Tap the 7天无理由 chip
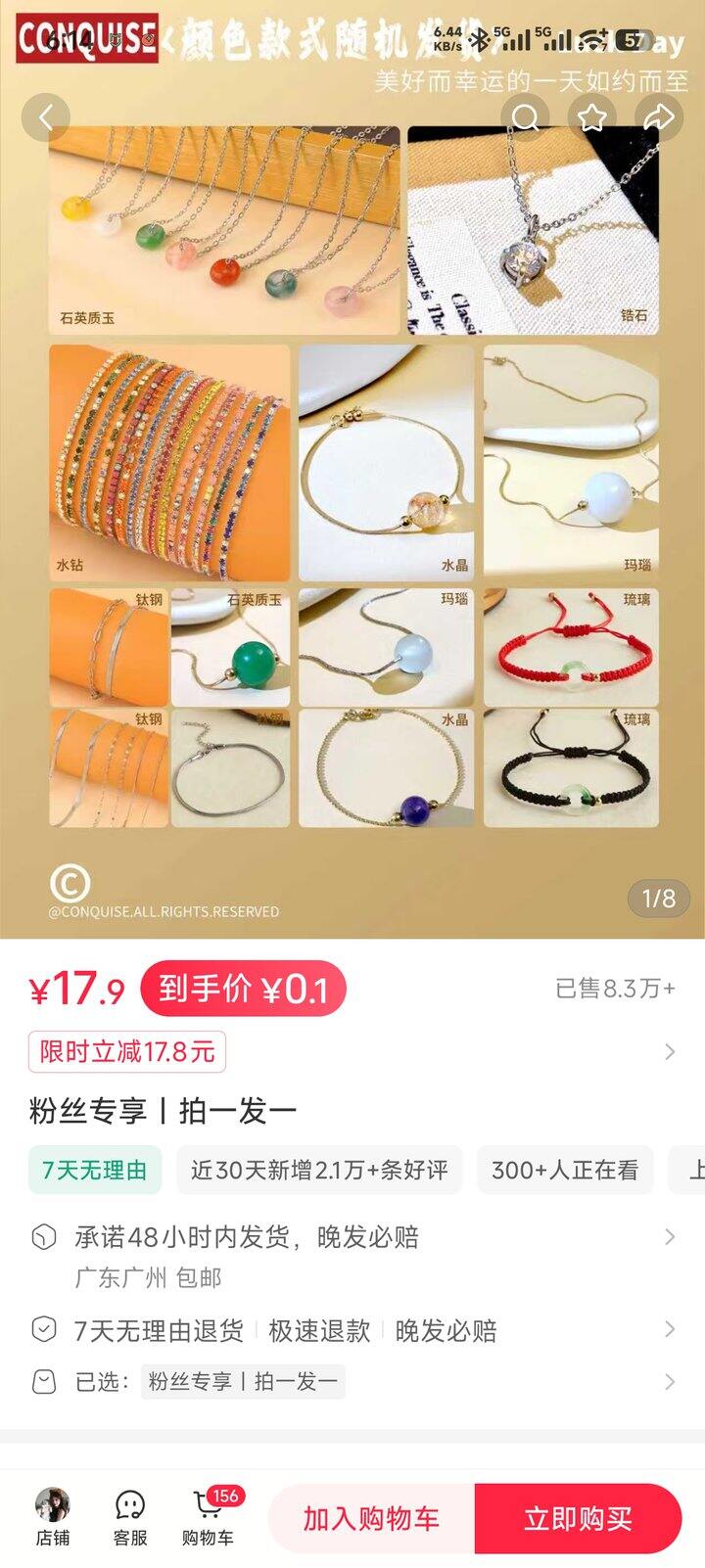The height and width of the screenshot is (1568, 705). pyautogui.click(x=94, y=1170)
